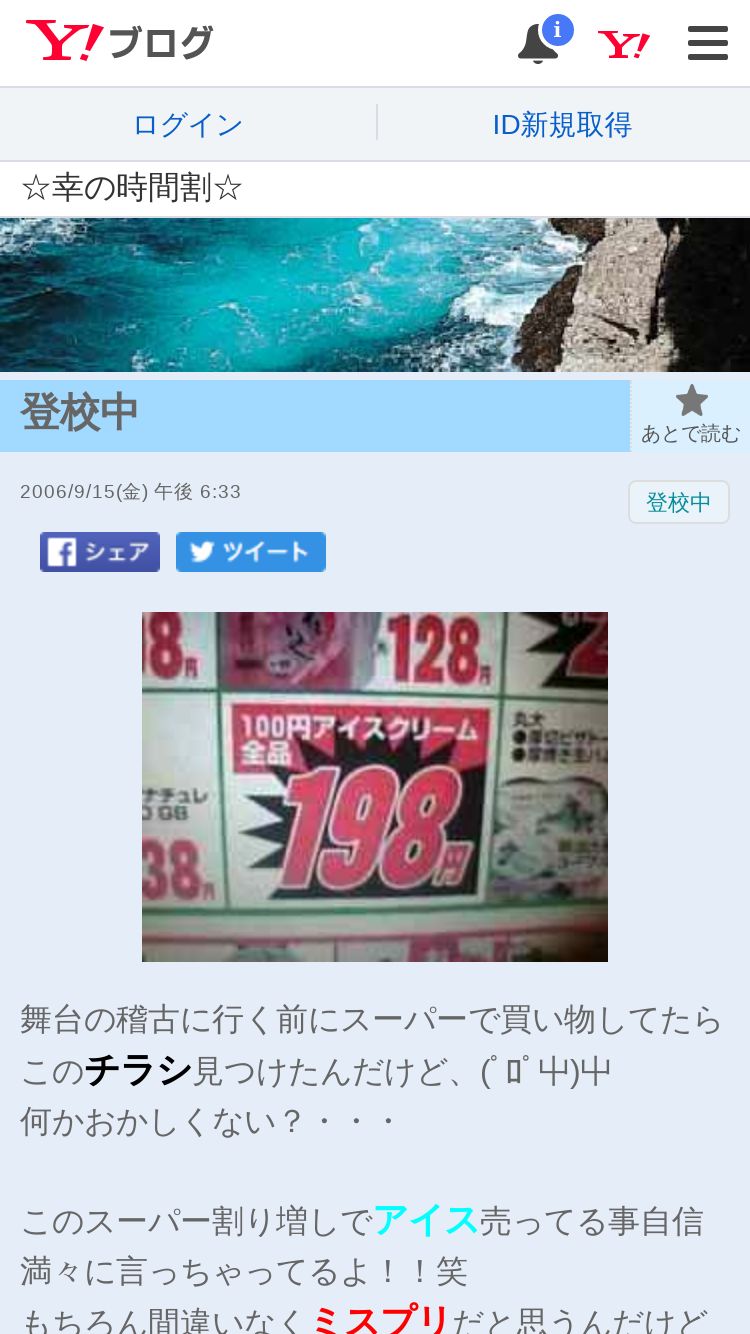
Task: Select ID新規取得 to register
Action: (x=563, y=125)
